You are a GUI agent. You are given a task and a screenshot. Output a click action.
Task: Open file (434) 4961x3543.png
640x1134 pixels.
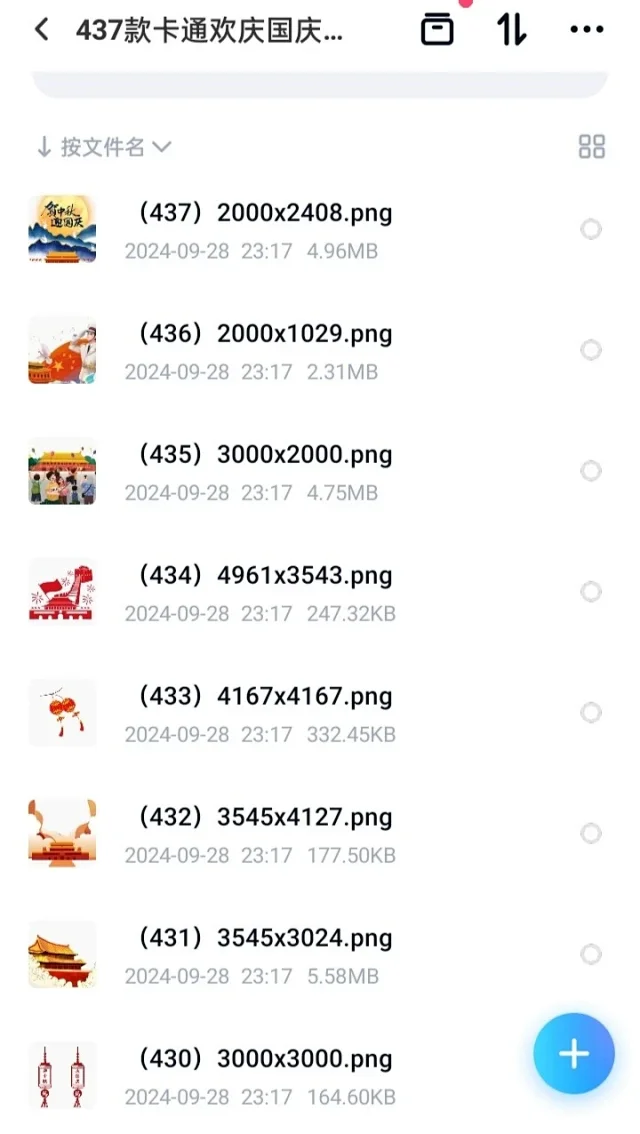(264, 576)
